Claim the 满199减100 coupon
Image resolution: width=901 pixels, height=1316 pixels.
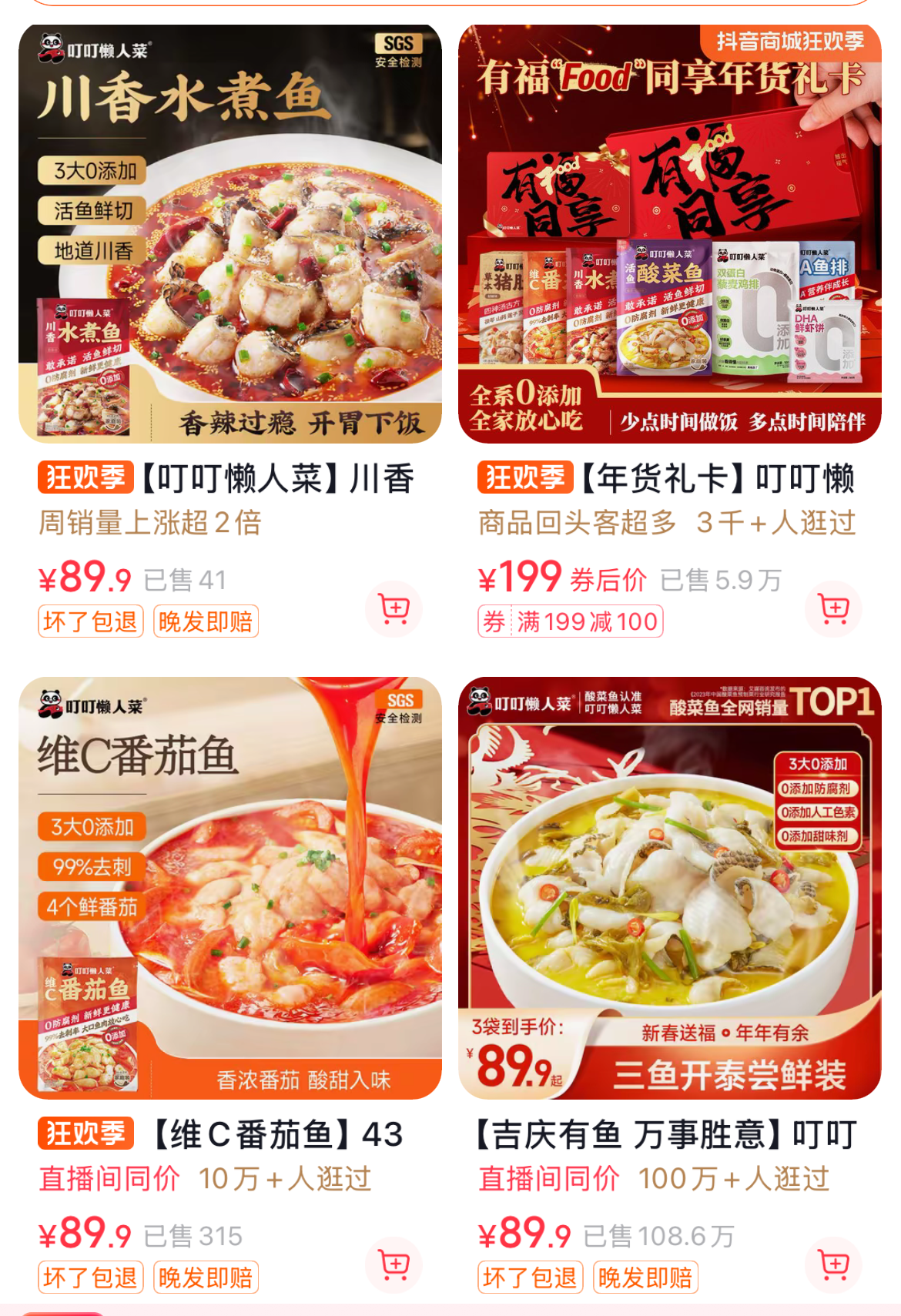point(571,621)
